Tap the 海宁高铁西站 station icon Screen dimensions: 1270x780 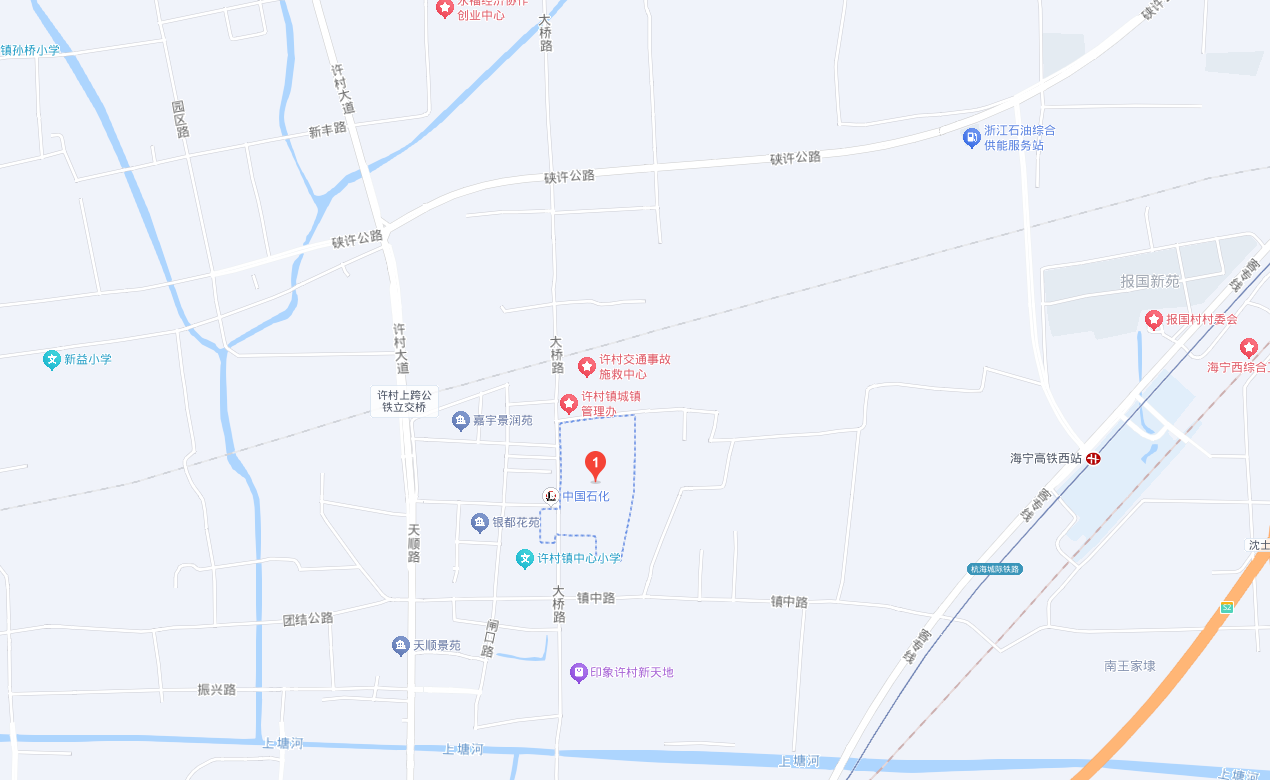(x=1094, y=459)
